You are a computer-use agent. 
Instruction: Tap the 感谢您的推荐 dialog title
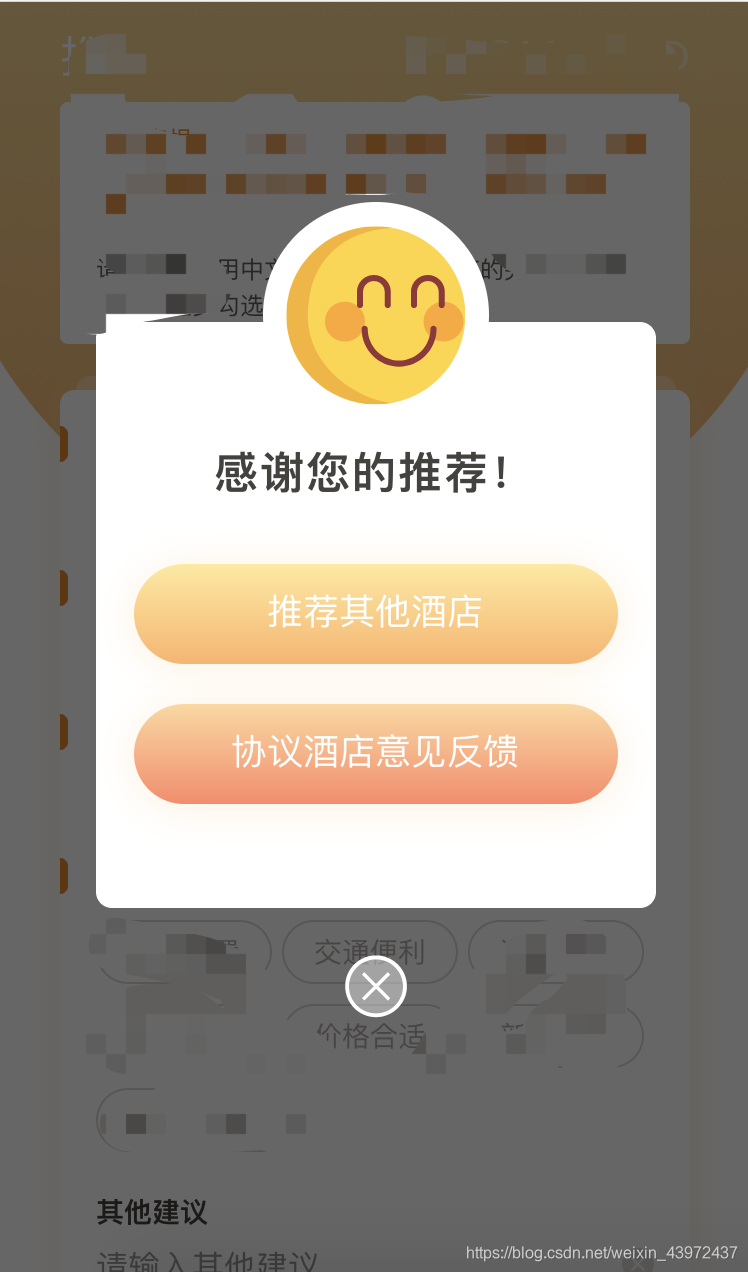374,471
